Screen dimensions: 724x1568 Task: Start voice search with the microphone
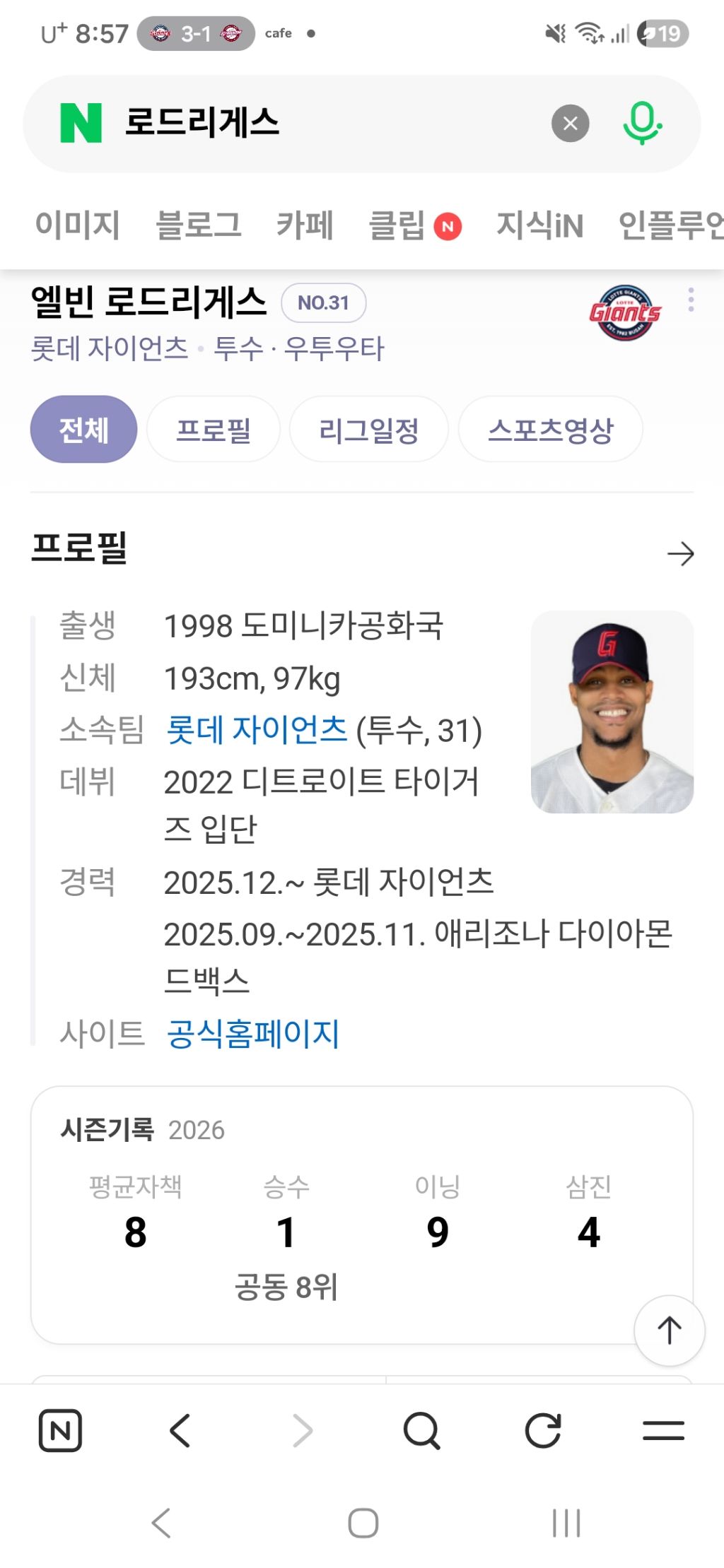click(x=641, y=124)
